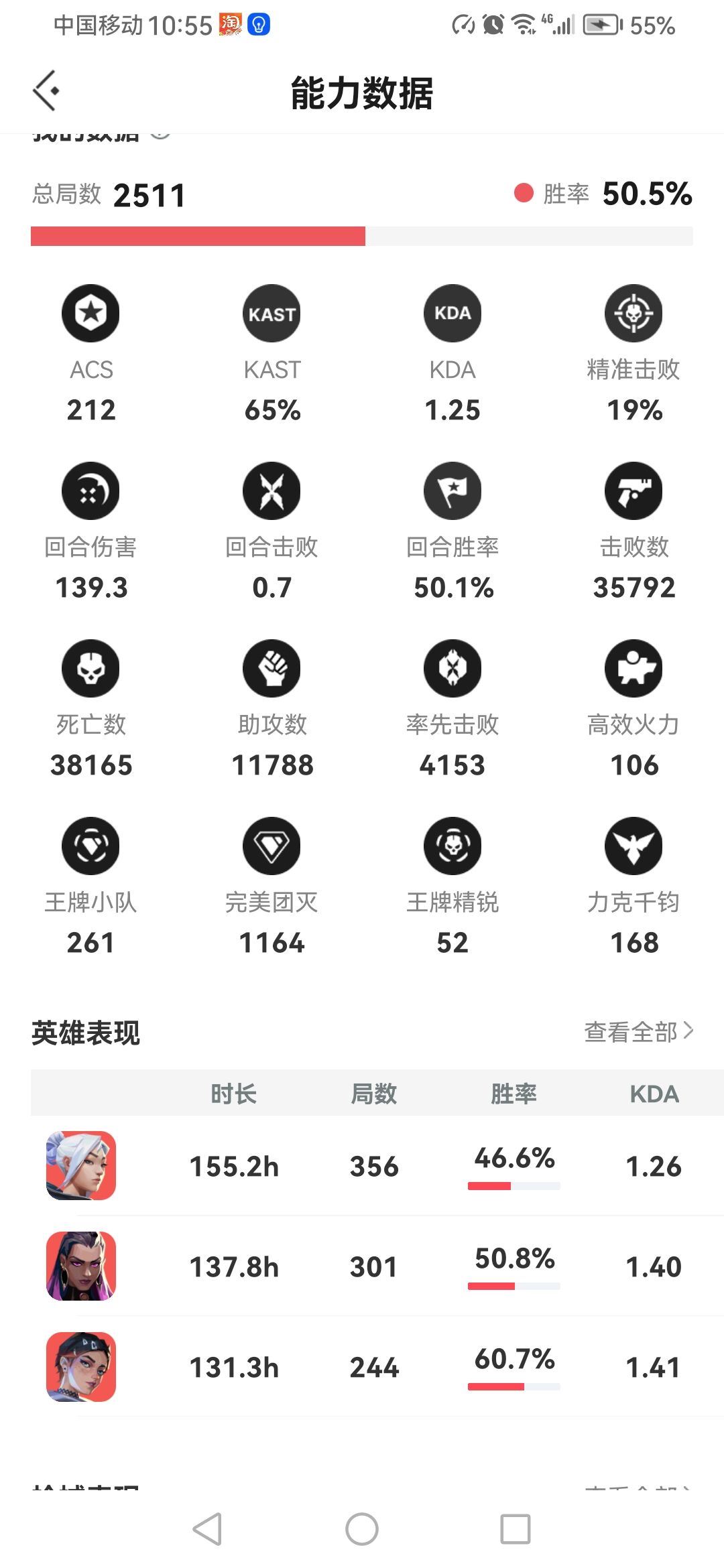This screenshot has height=1568, width=724.
Task: Tap the system back navigation button
Action: tap(207, 1529)
